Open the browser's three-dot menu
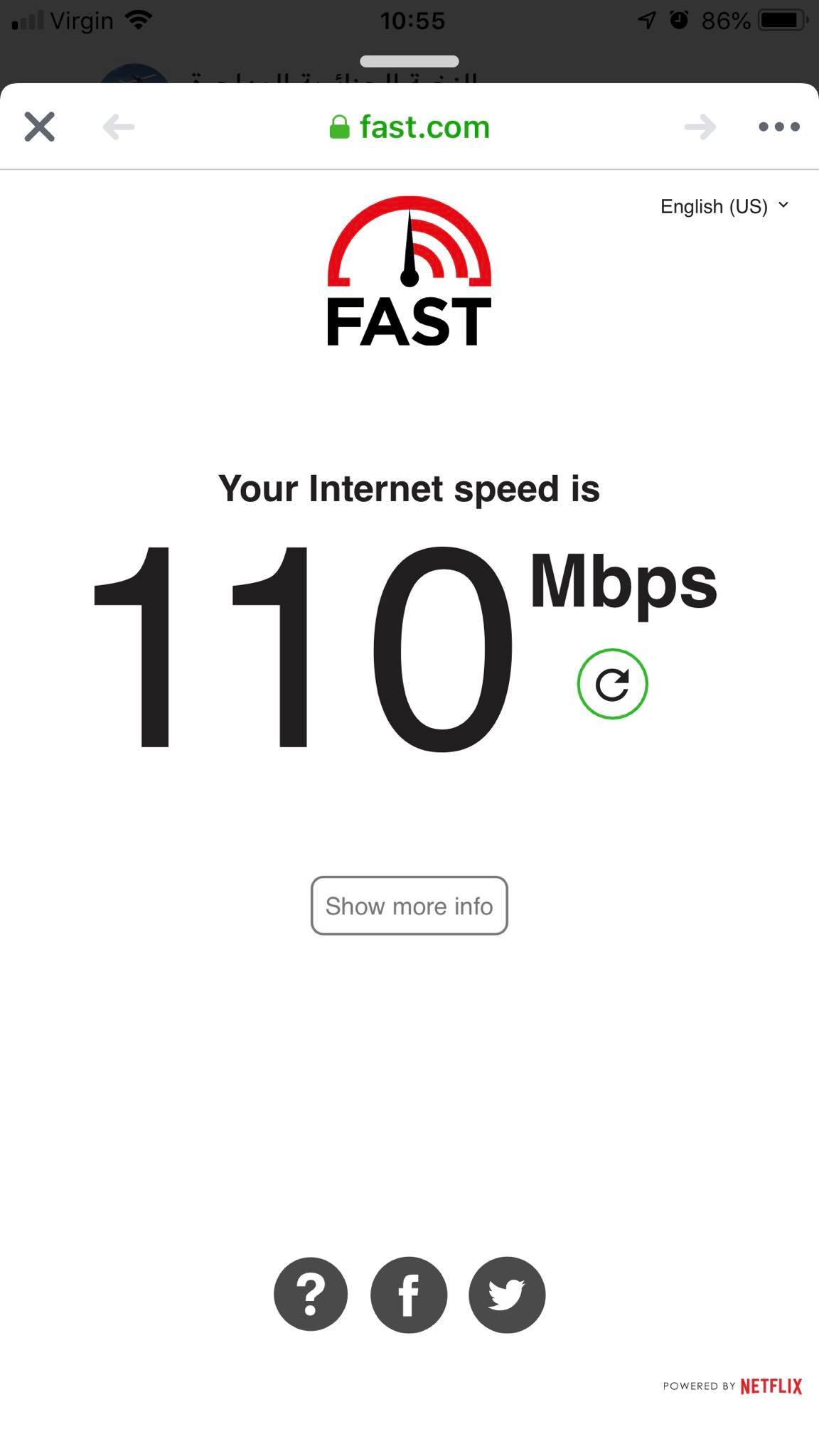The image size is (819, 1456). pyautogui.click(x=778, y=127)
